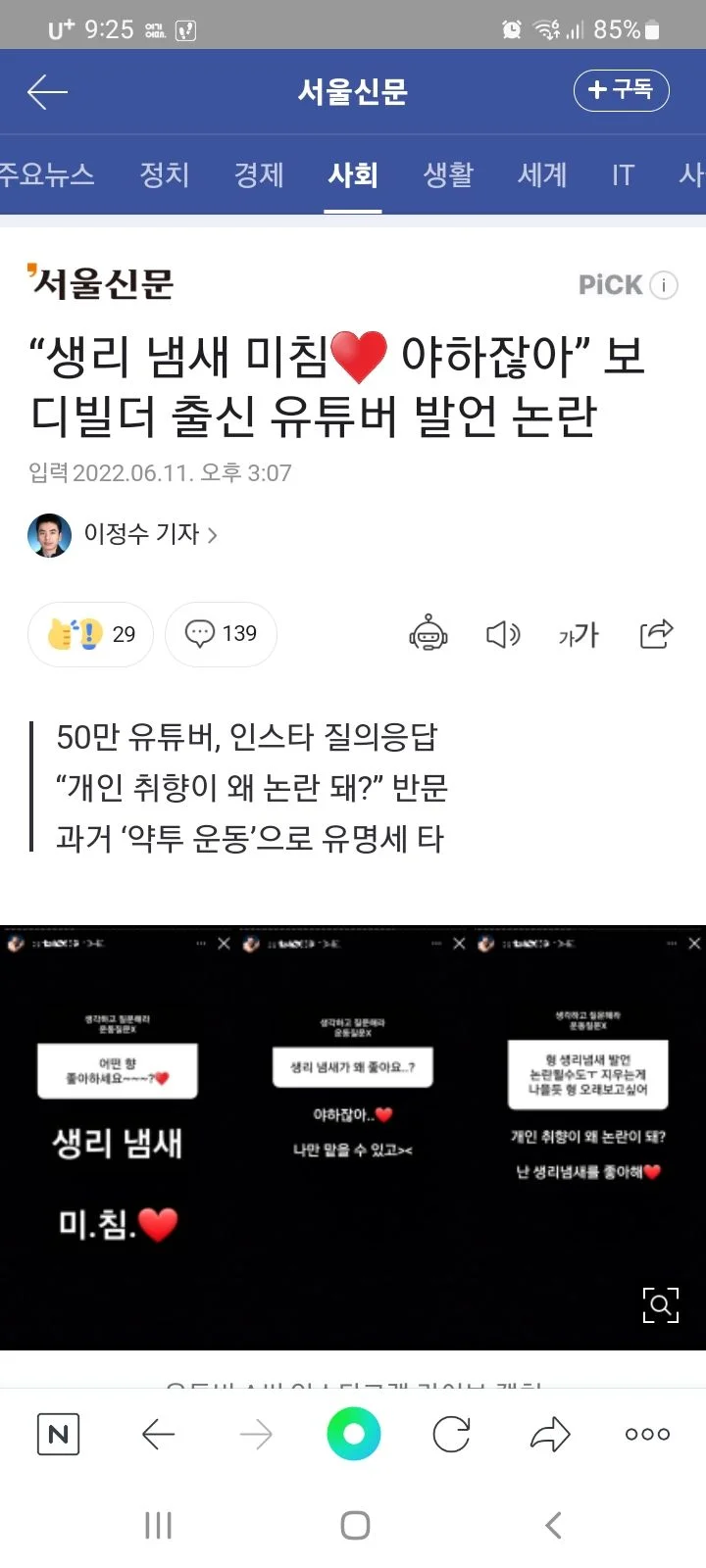
Task: Open PiCK info icon
Action: (x=664, y=285)
